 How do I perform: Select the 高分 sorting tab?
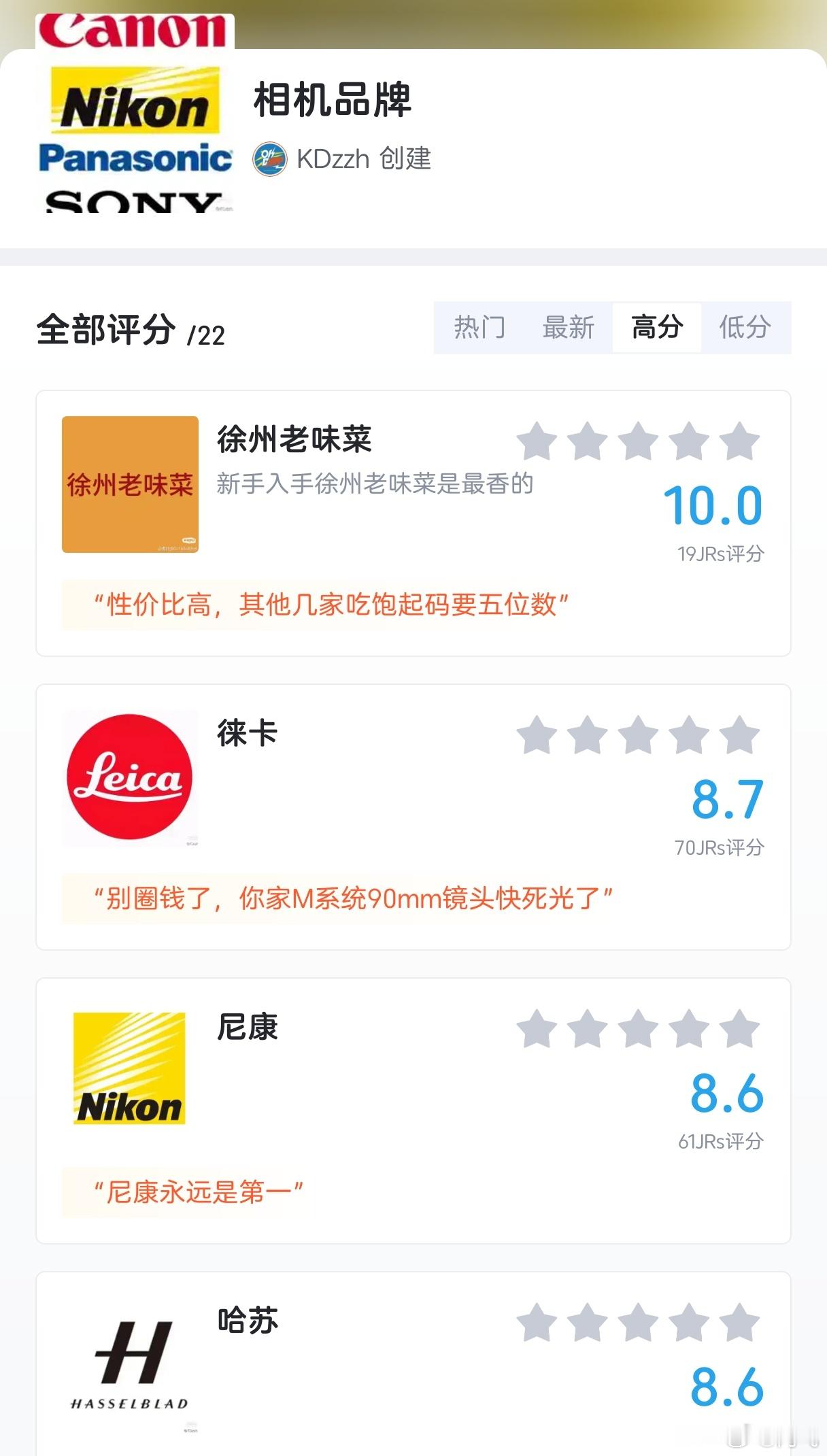(657, 327)
